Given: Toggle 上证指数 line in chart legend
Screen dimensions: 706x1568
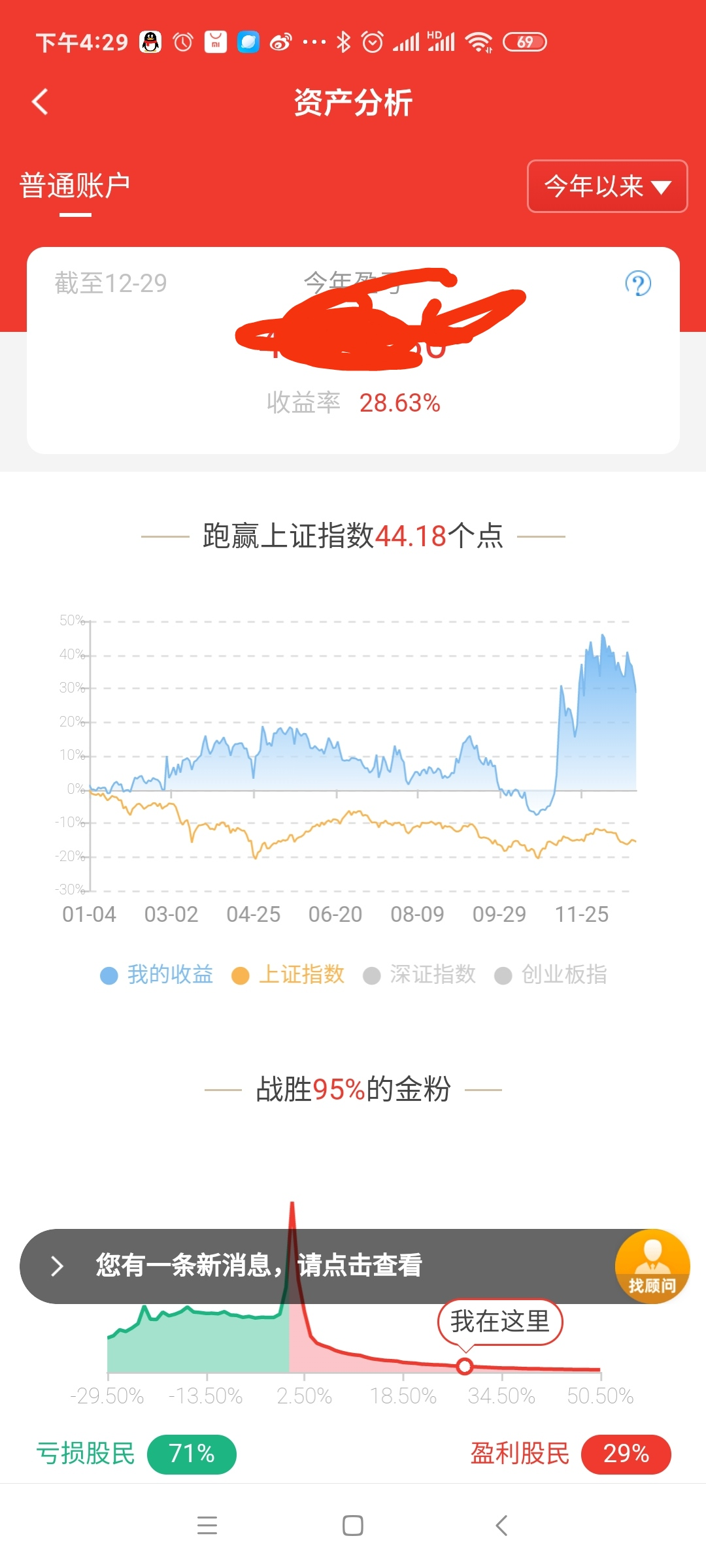Looking at the screenshot, I should coord(288,975).
